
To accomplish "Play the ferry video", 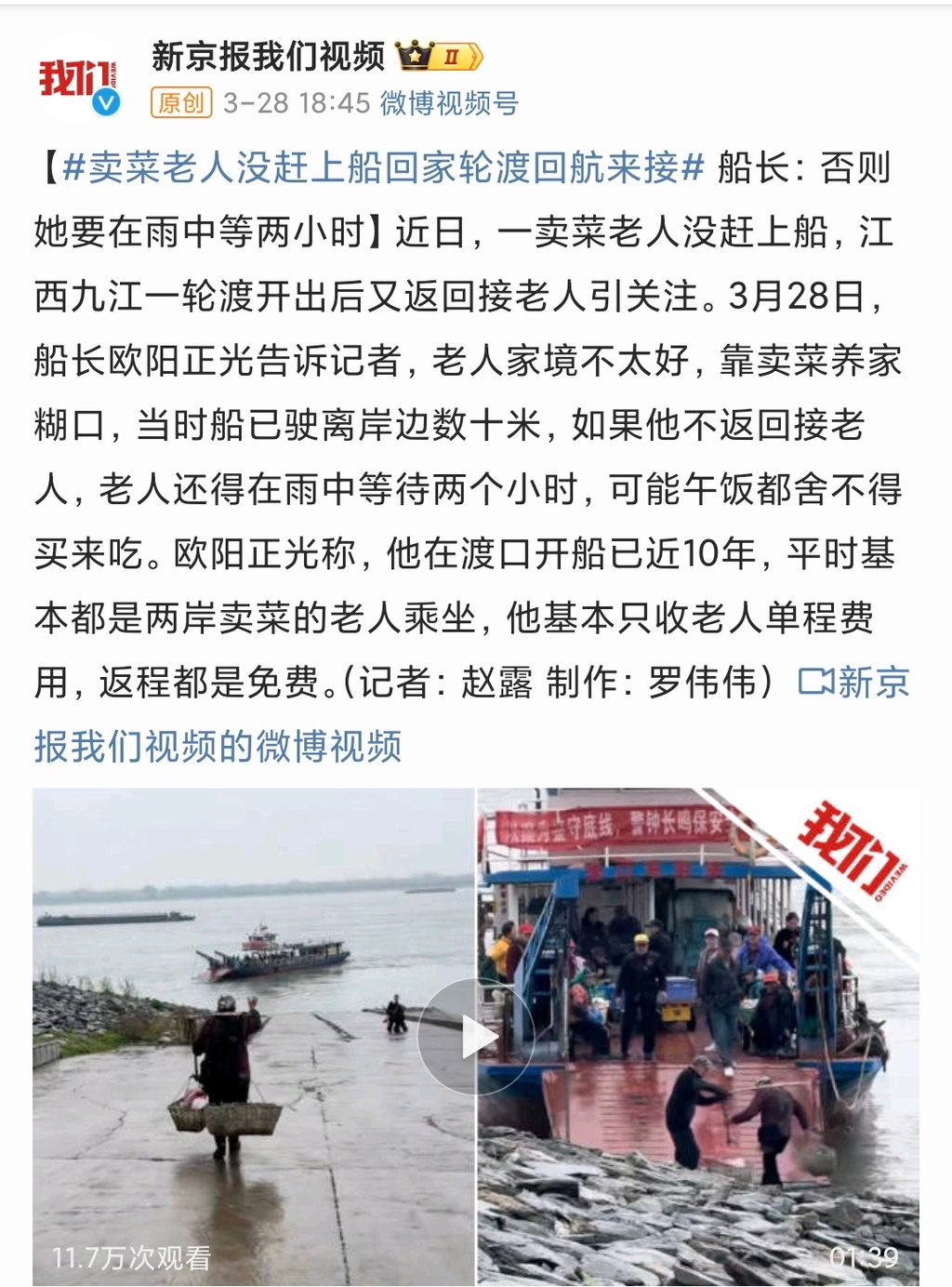I will pos(475,1036).
